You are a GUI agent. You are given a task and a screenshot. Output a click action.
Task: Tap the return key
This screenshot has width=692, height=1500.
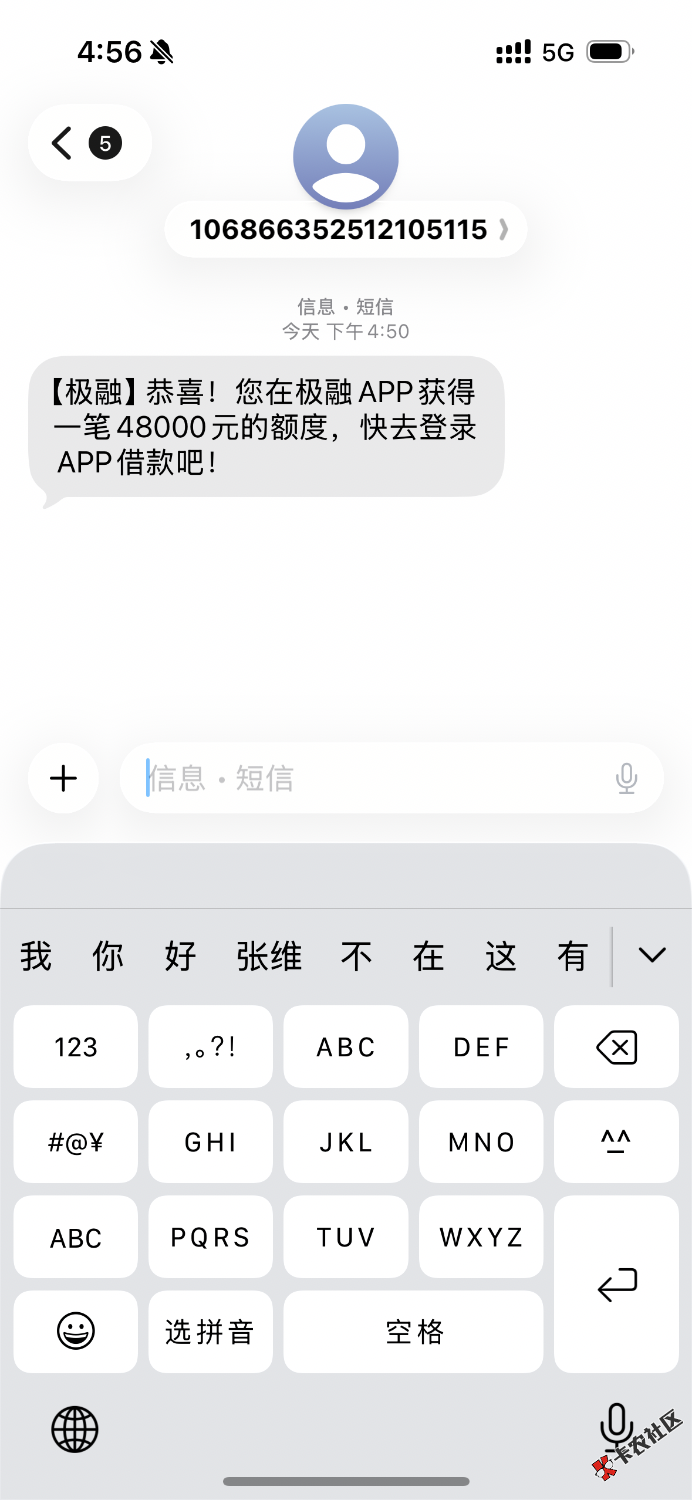click(616, 1284)
